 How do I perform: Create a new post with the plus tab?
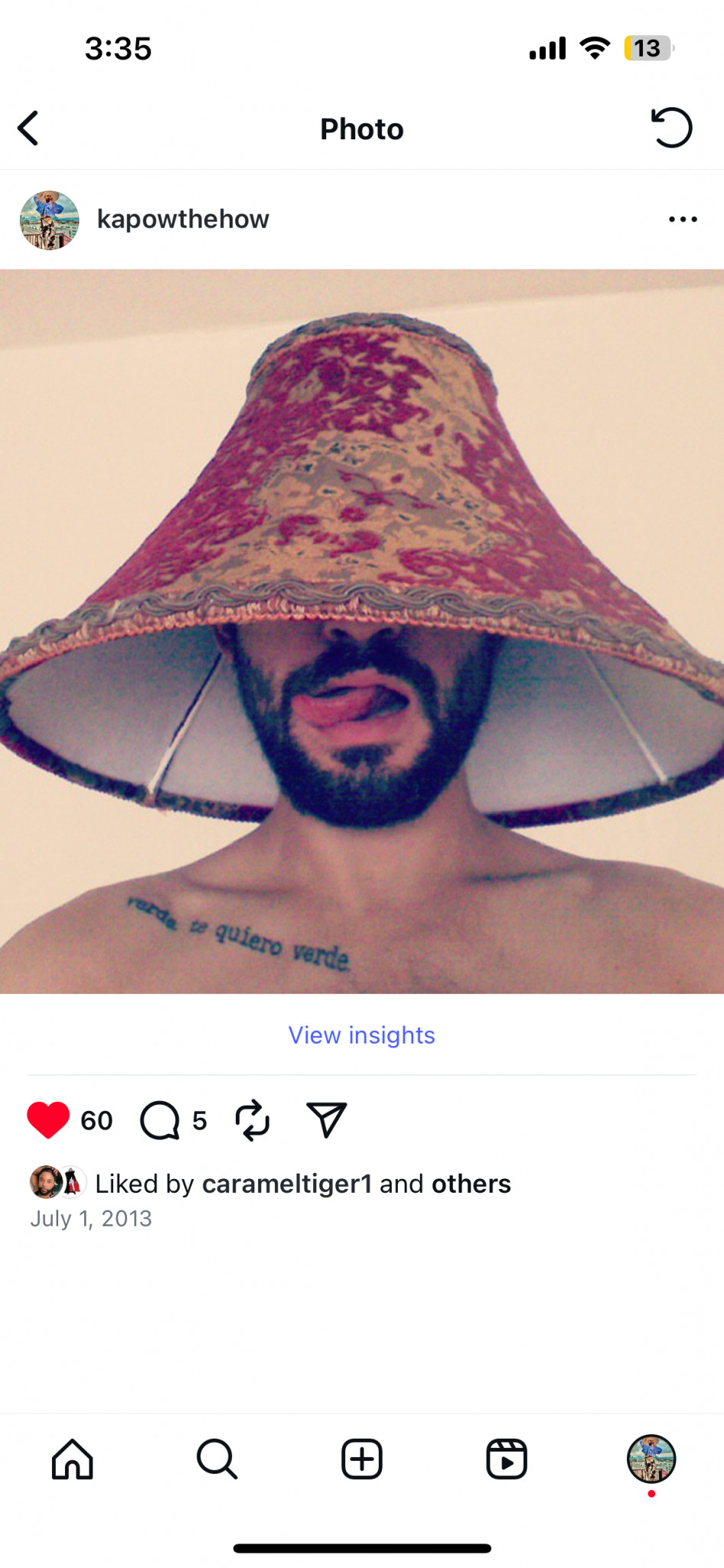click(x=362, y=1459)
